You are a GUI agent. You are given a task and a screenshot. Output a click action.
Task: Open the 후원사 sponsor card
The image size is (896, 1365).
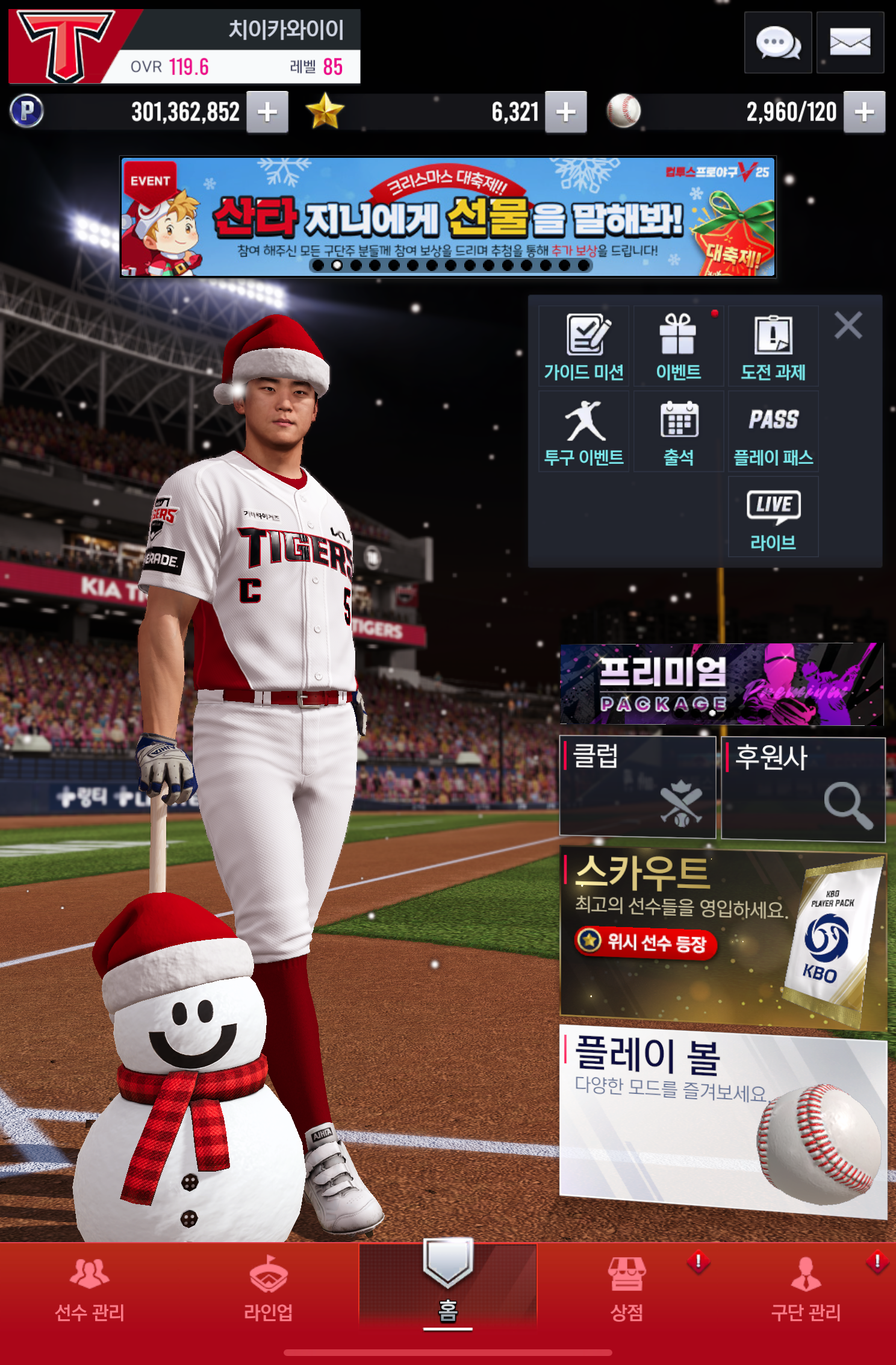[803, 788]
